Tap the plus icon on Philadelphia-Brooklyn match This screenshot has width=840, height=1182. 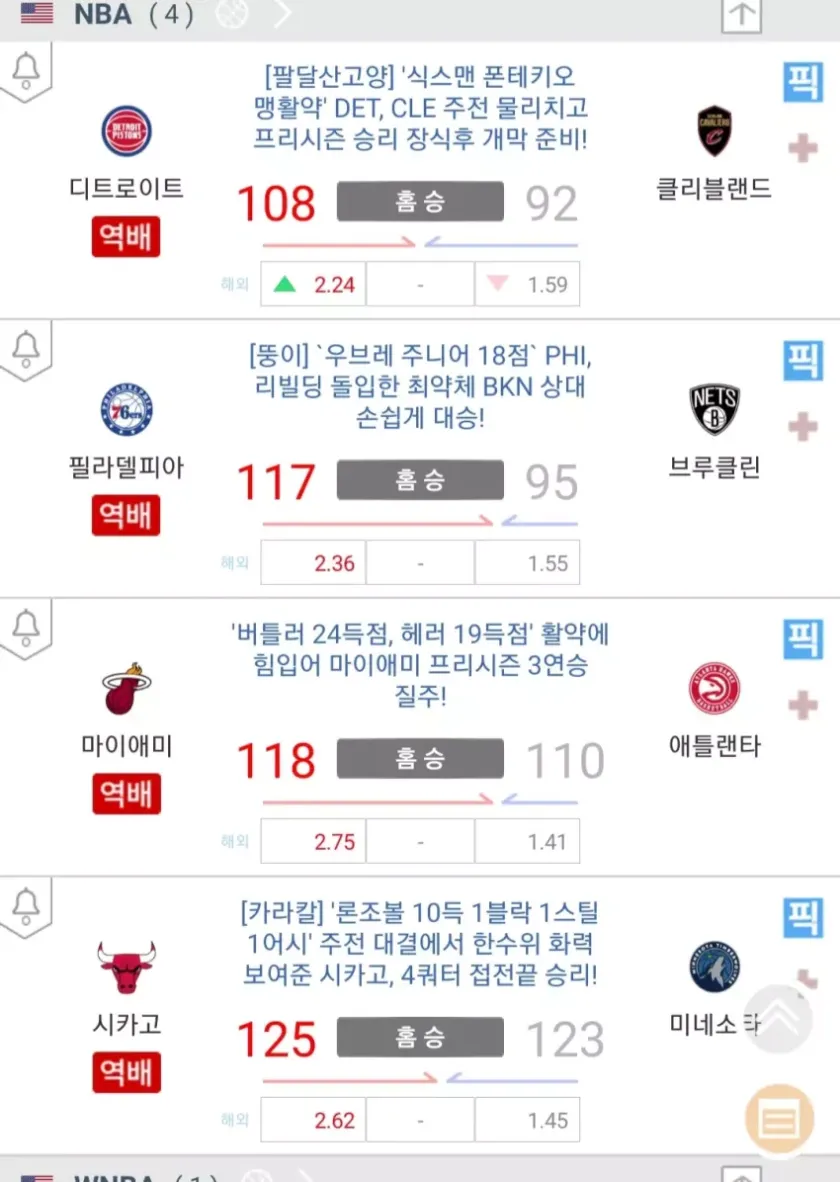(x=802, y=428)
